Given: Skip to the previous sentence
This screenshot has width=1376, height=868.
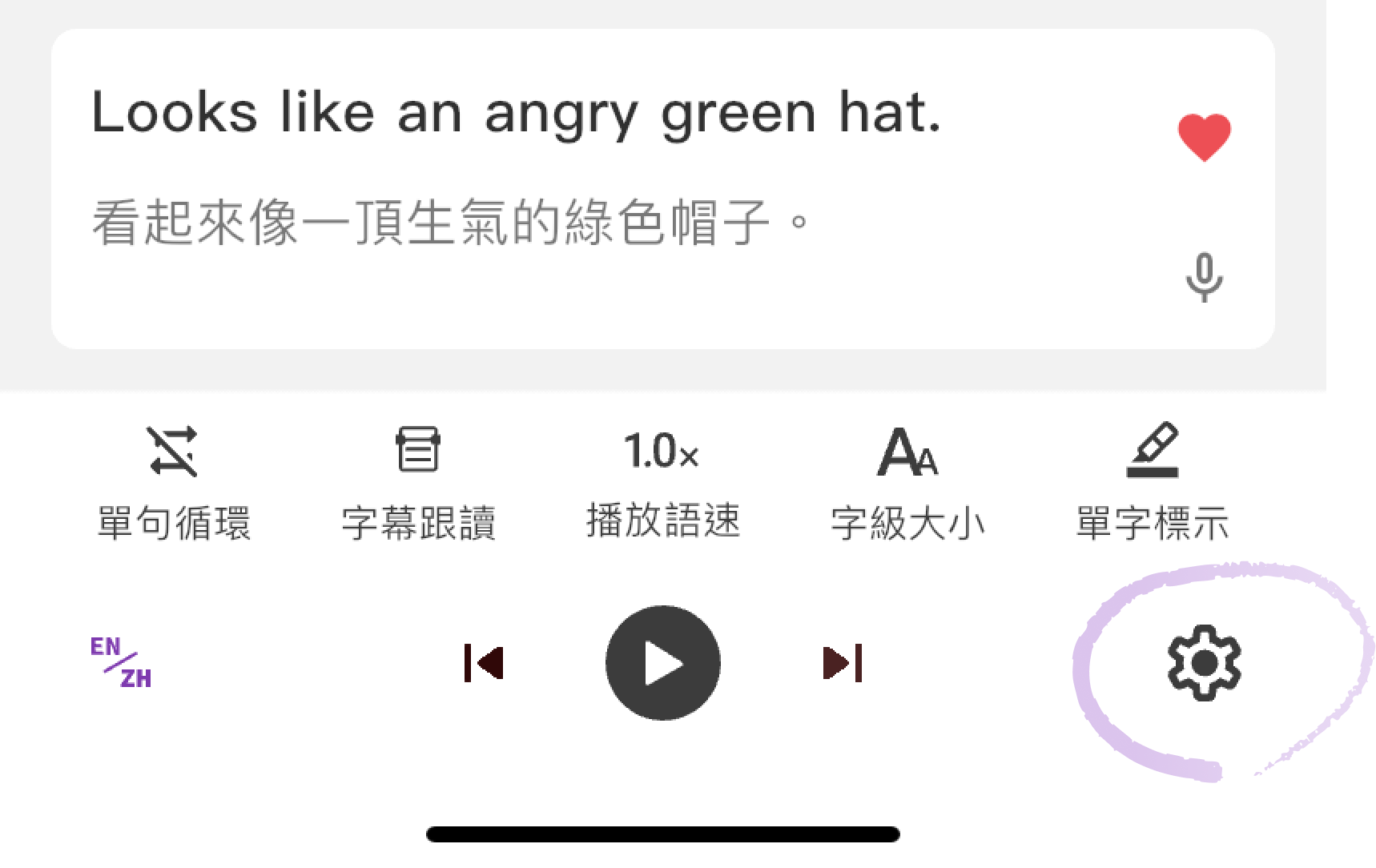Looking at the screenshot, I should (x=484, y=663).
